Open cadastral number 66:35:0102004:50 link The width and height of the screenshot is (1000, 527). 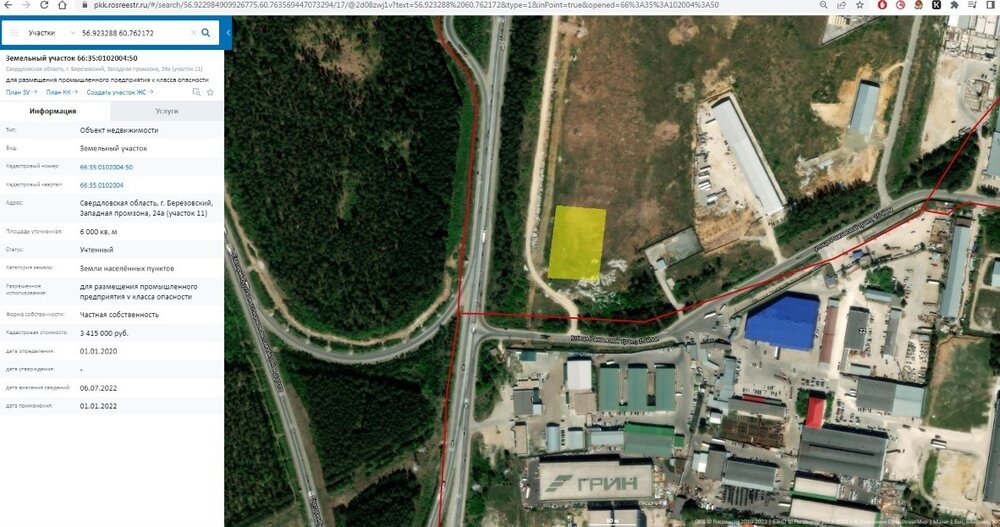(107, 167)
